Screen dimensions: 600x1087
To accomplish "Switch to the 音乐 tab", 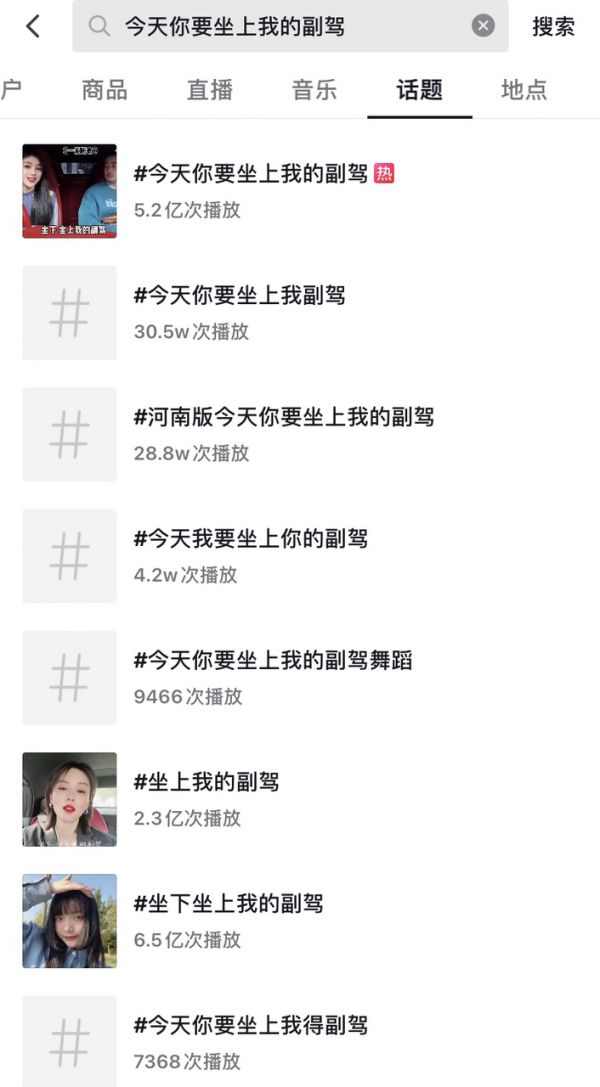I will [x=314, y=90].
